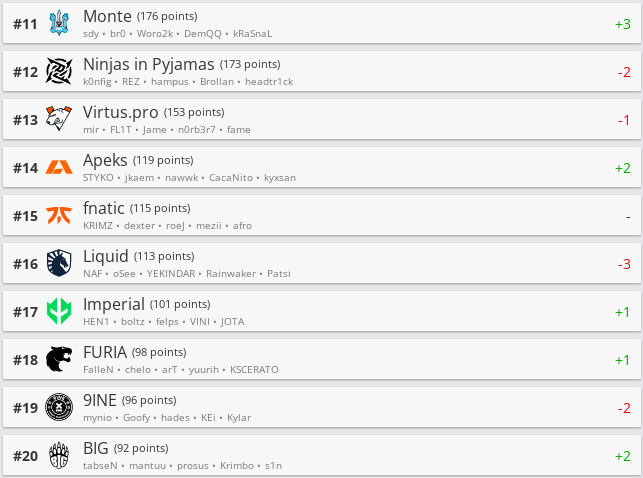This screenshot has height=478, width=643.
Task: Expand the Ninjas in Pyjamas ranking entry
Action: (320, 72)
